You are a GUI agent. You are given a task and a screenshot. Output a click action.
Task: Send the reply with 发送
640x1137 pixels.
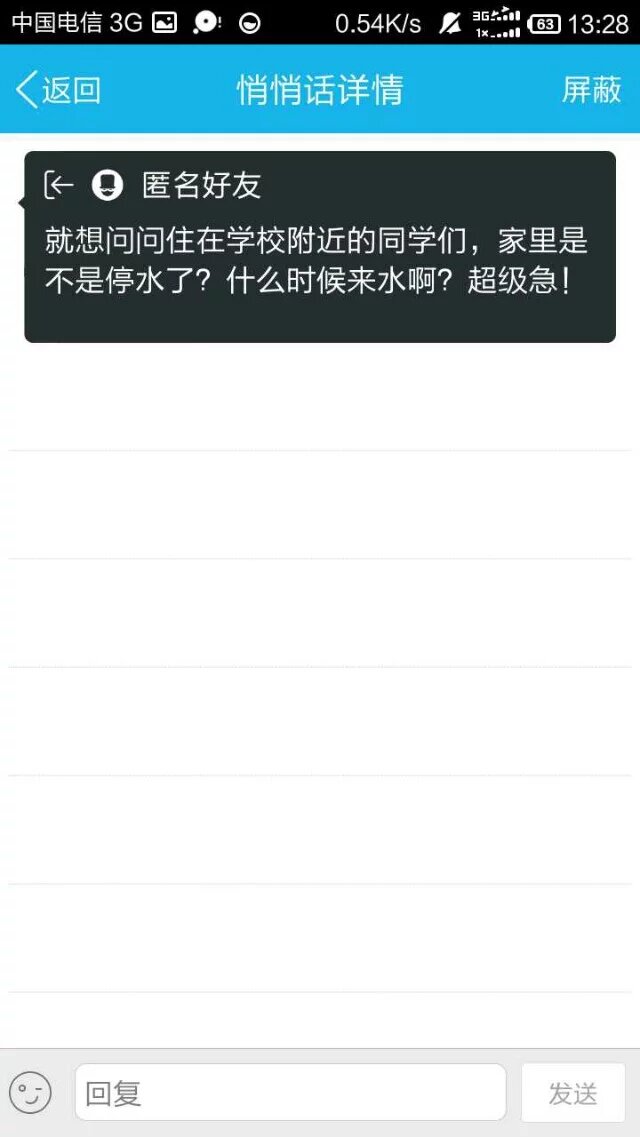coord(573,1093)
